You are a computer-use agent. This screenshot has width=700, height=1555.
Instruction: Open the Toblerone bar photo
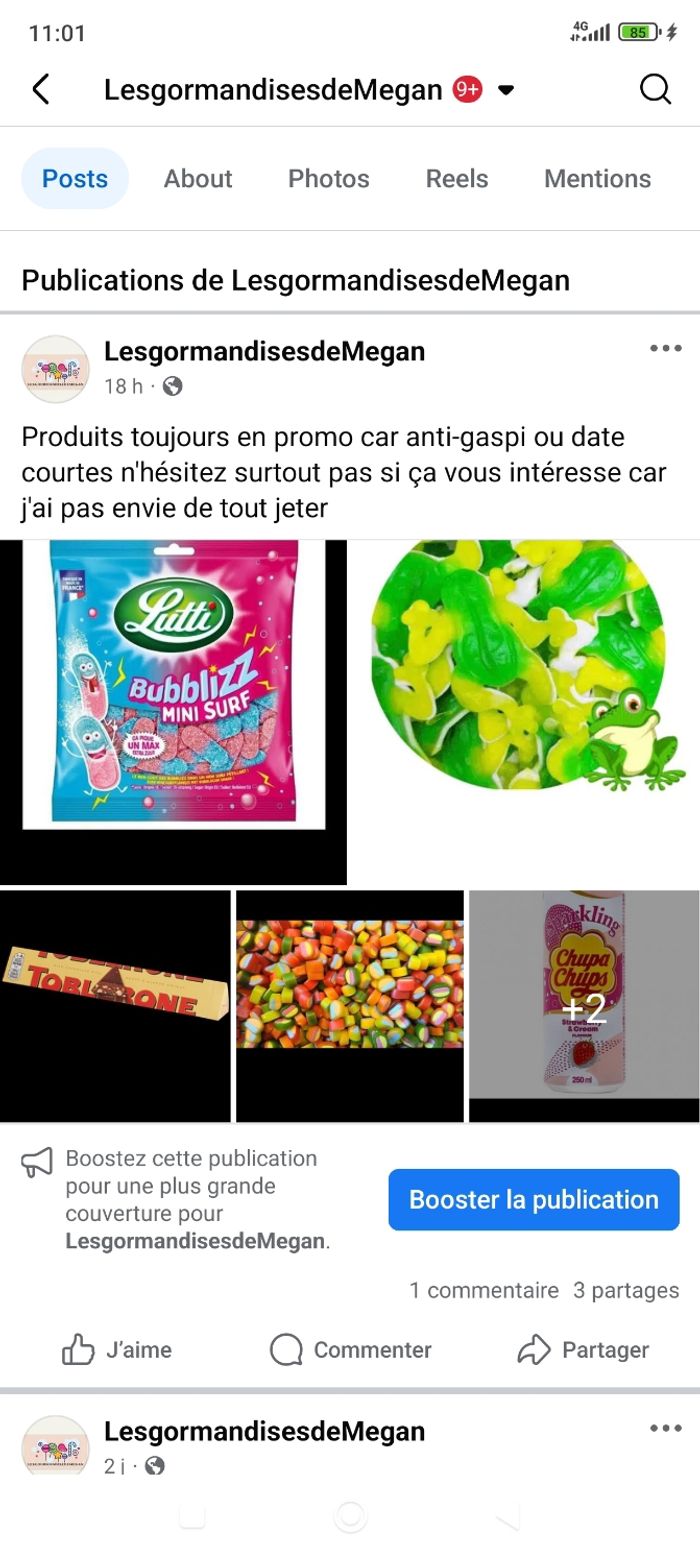pos(115,1005)
